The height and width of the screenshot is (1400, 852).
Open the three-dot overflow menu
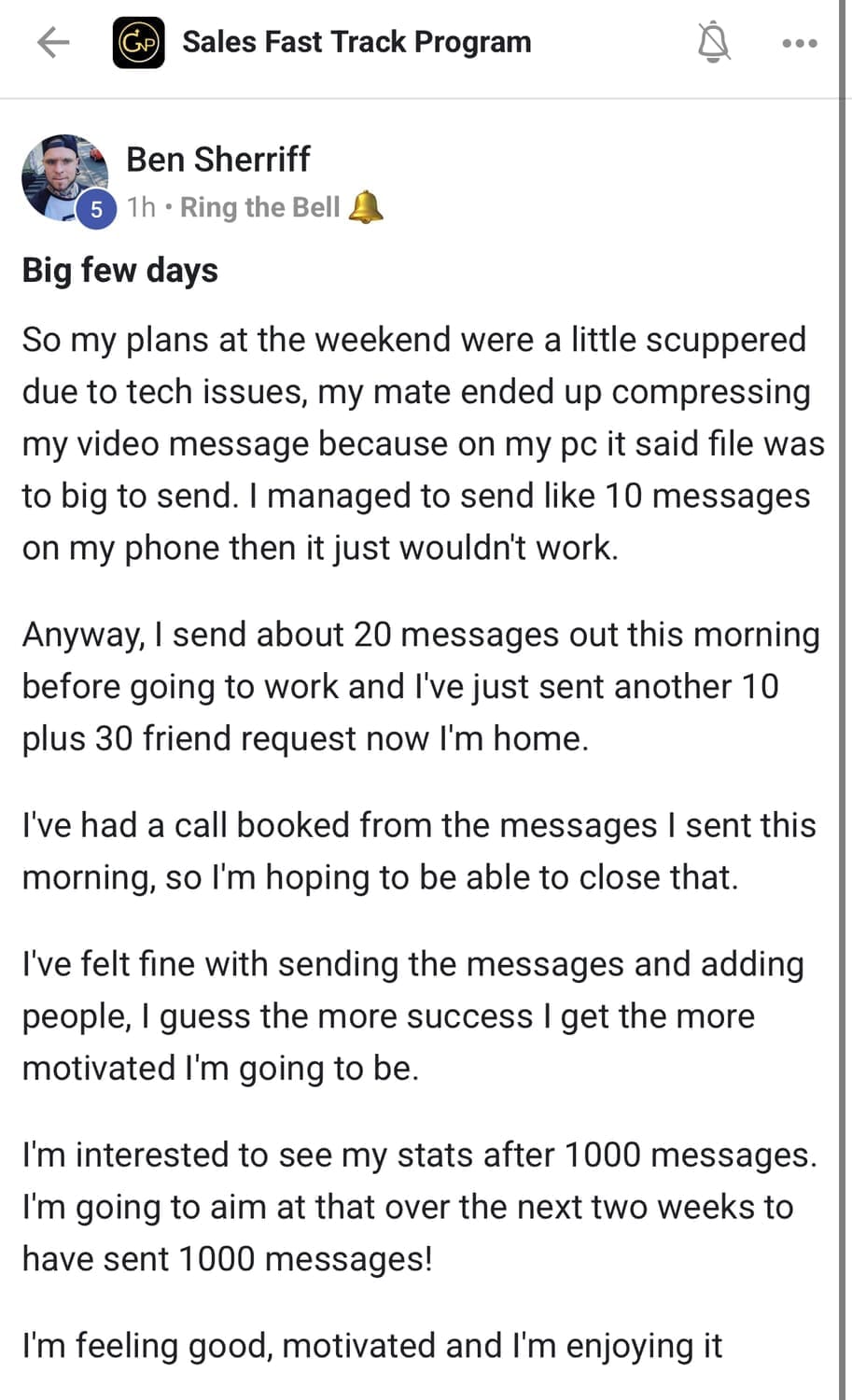click(x=800, y=43)
